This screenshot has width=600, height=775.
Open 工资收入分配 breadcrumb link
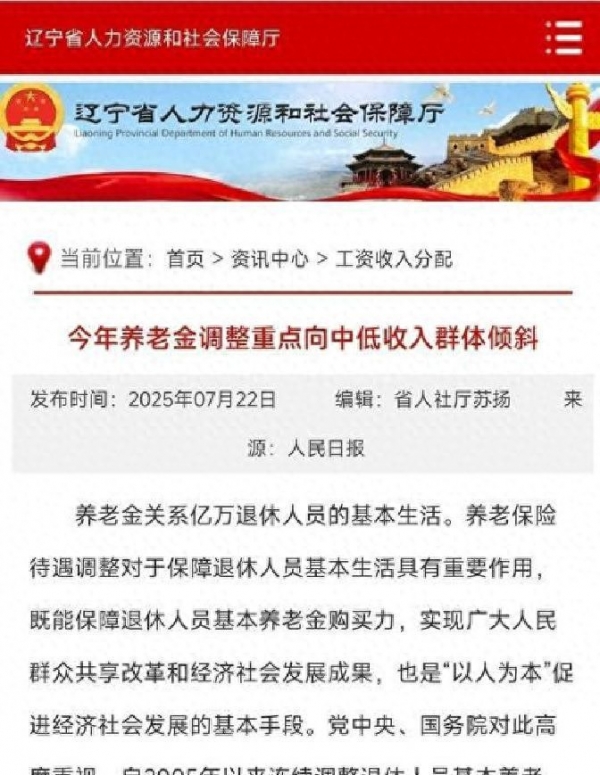click(x=393, y=259)
